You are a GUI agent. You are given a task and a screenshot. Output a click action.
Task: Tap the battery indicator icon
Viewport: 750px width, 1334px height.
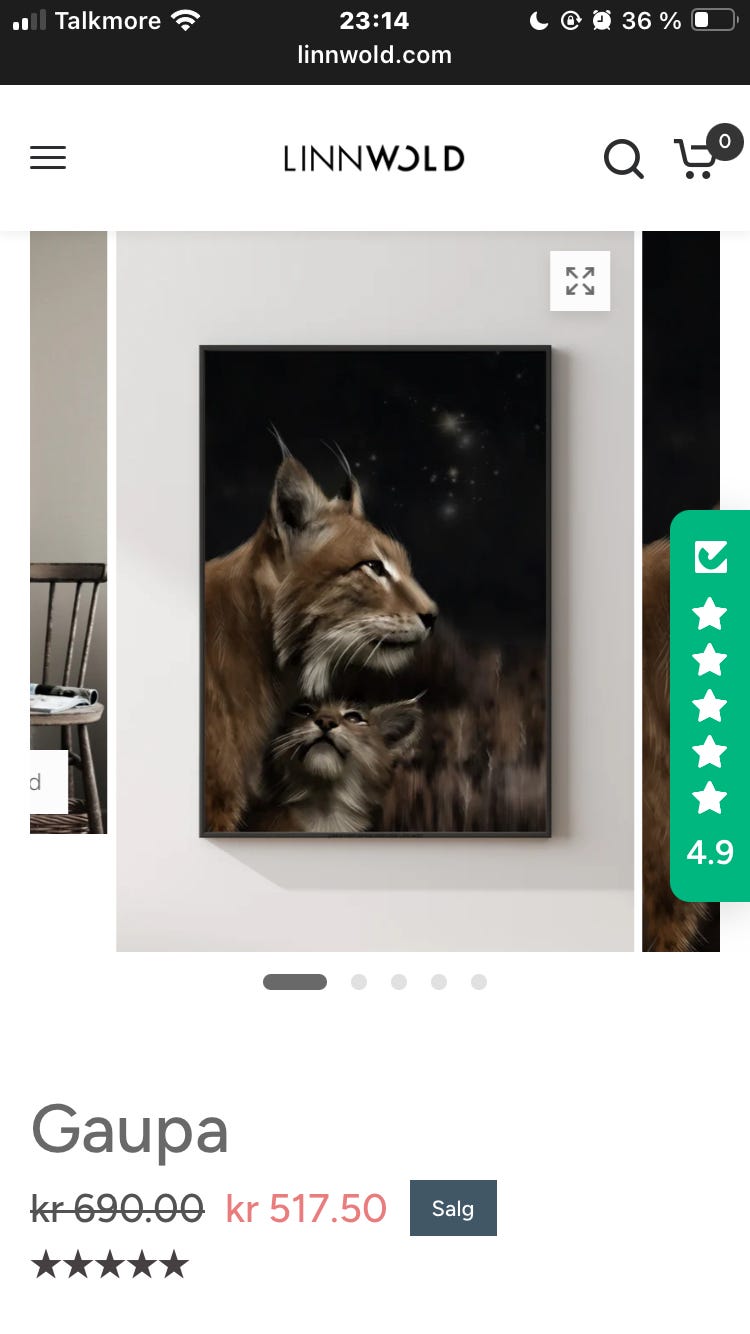tap(715, 19)
